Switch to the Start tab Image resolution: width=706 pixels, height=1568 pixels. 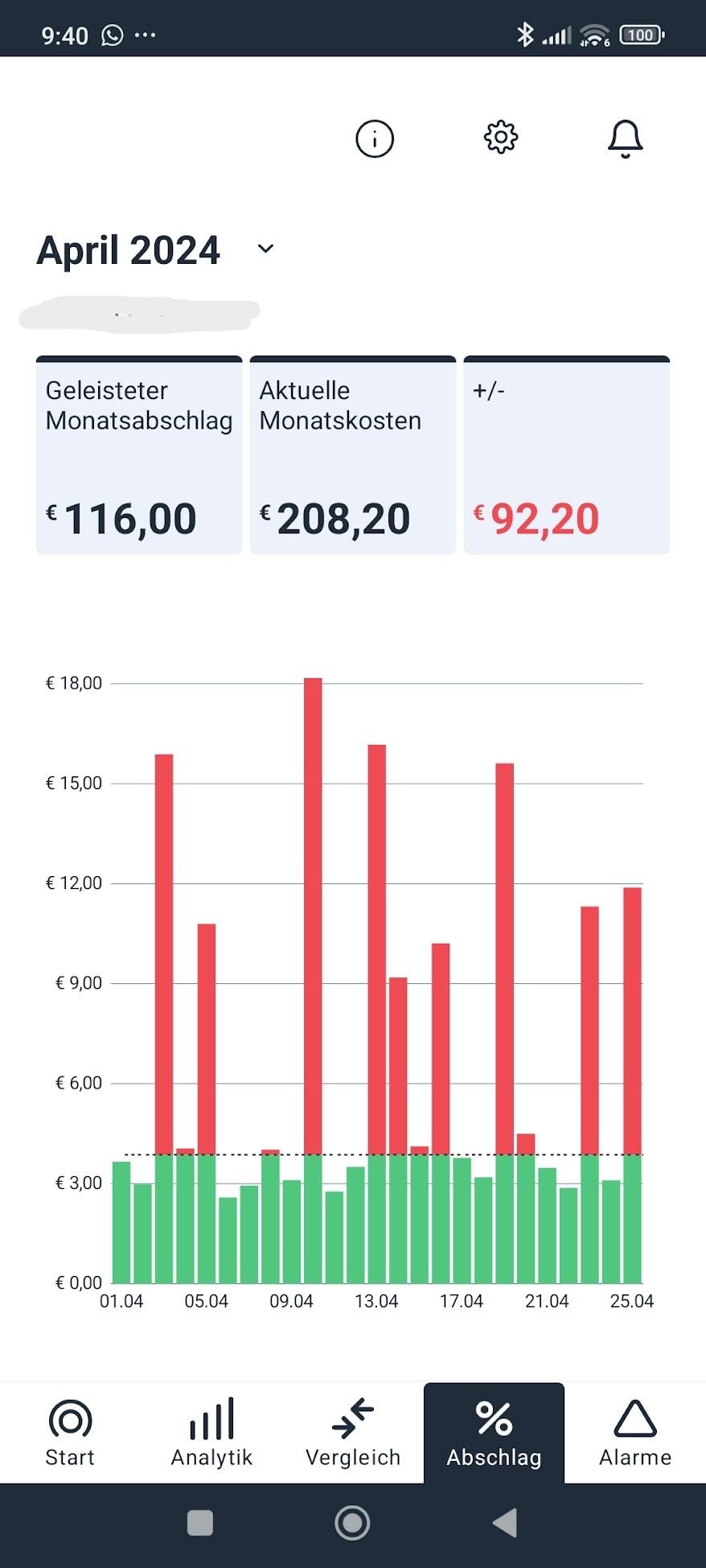70,1434
